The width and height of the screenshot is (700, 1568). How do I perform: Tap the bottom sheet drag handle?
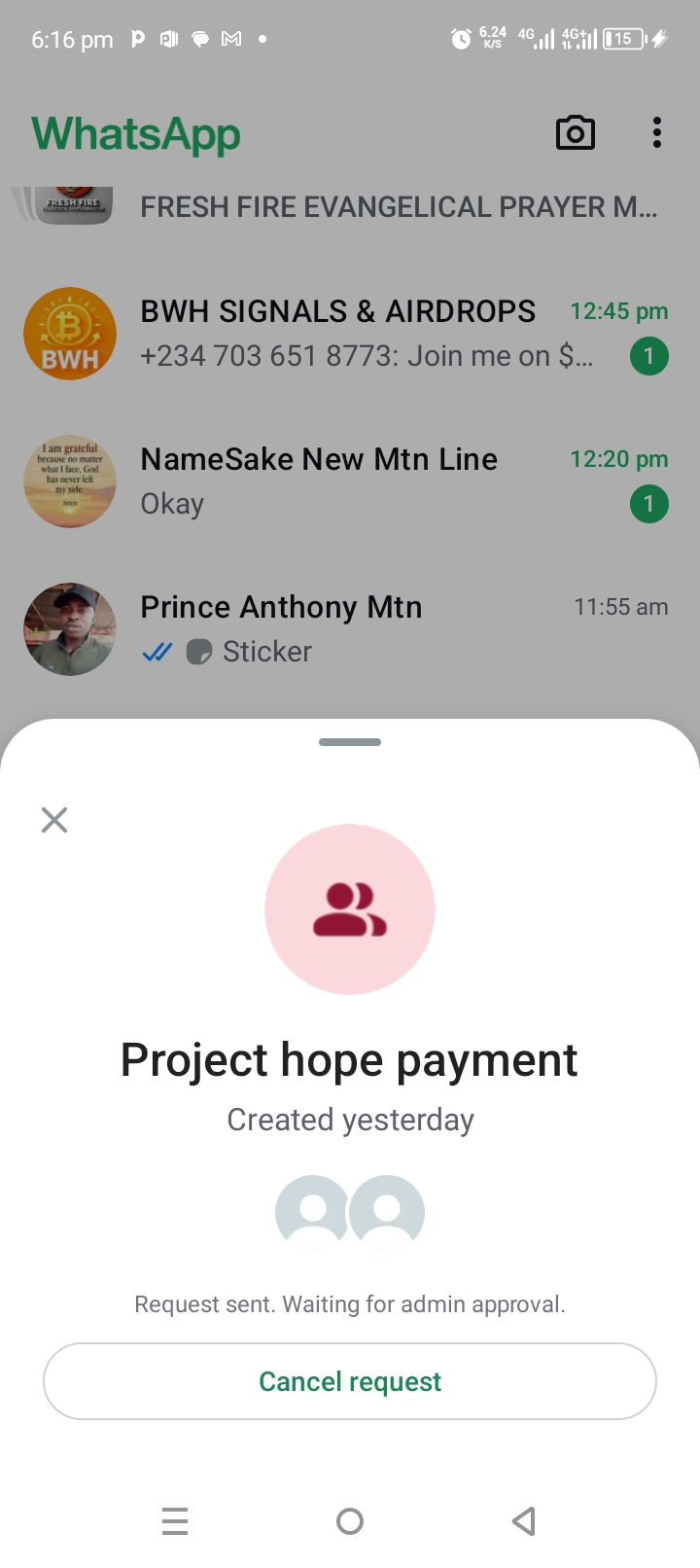coord(350,742)
